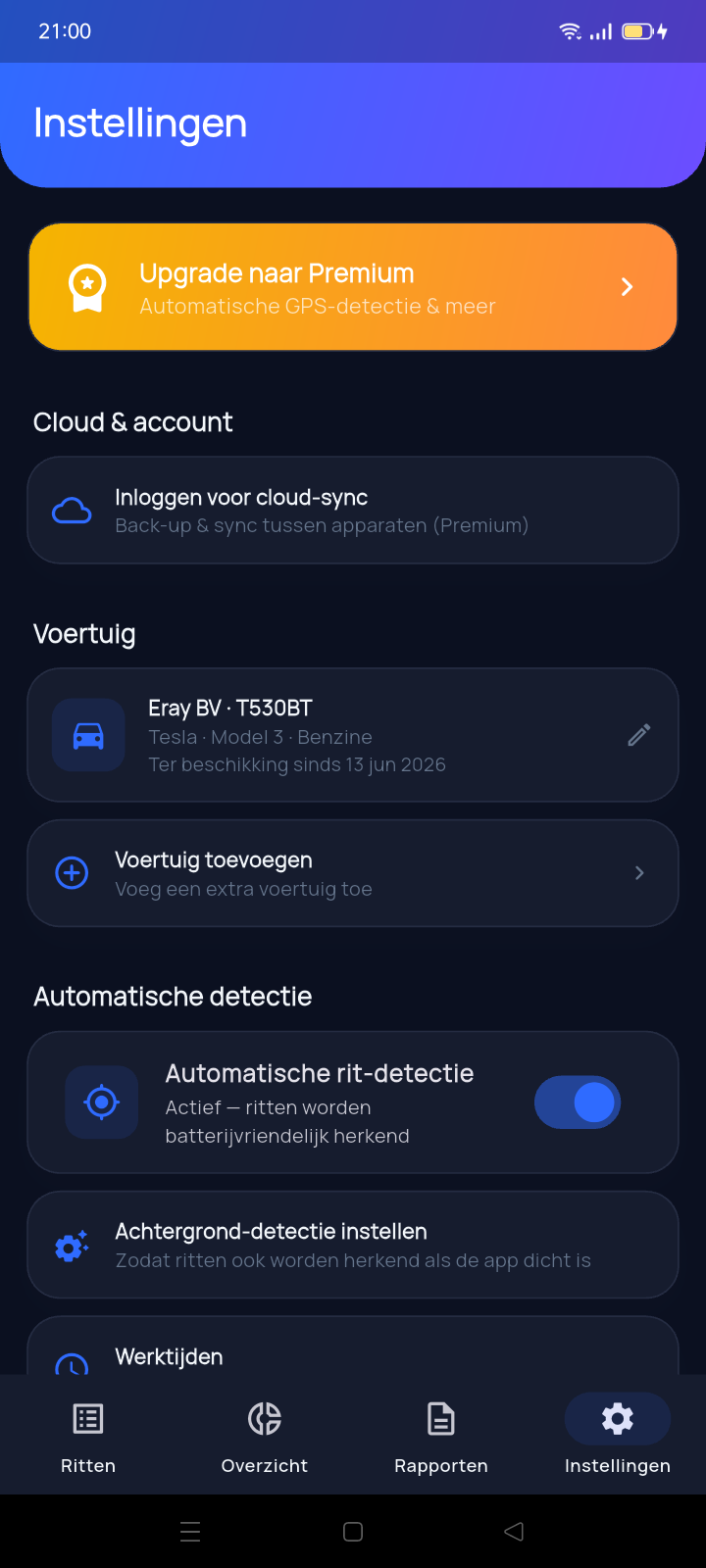
Task: Open Inloggen voor cloud-sync
Action: (x=353, y=511)
